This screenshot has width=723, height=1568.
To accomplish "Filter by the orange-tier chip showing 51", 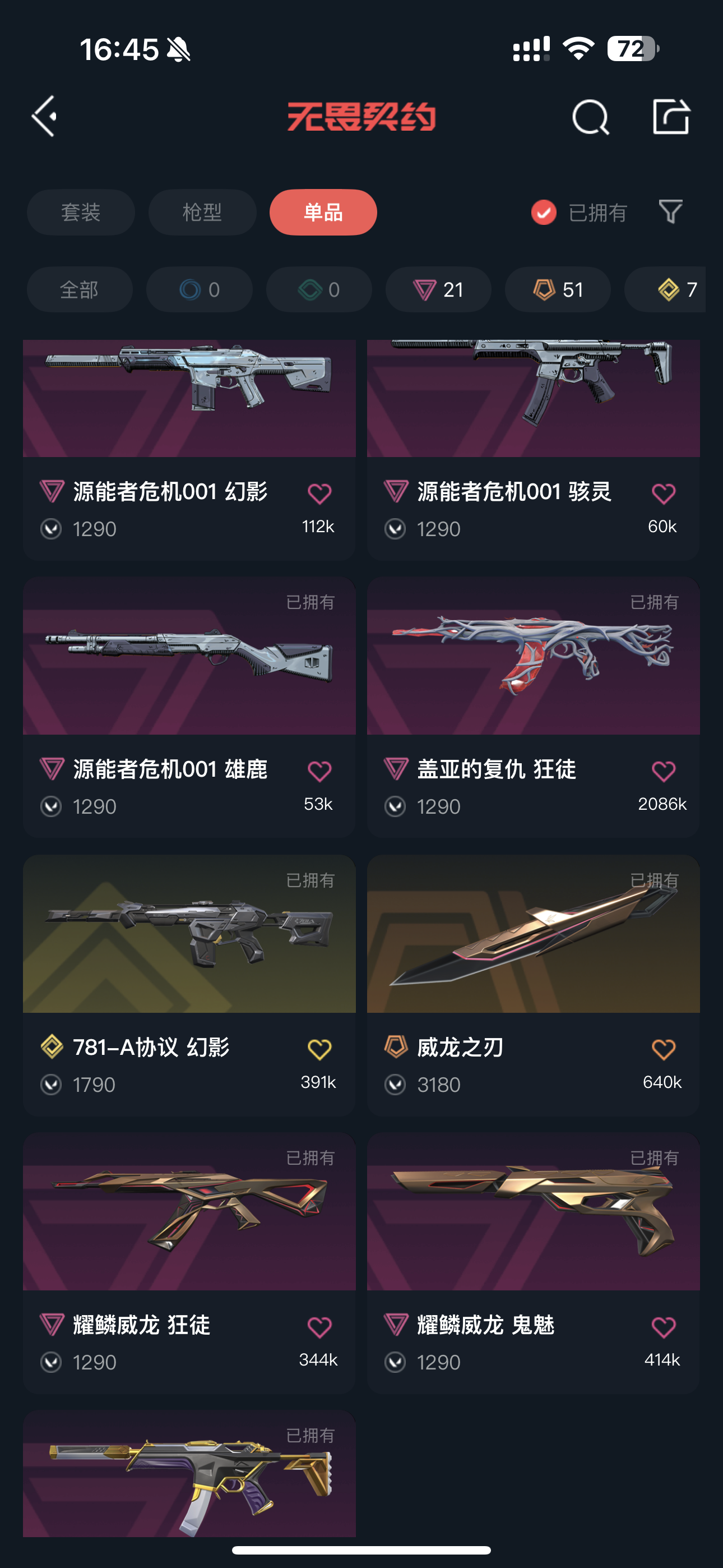I will (x=558, y=290).
